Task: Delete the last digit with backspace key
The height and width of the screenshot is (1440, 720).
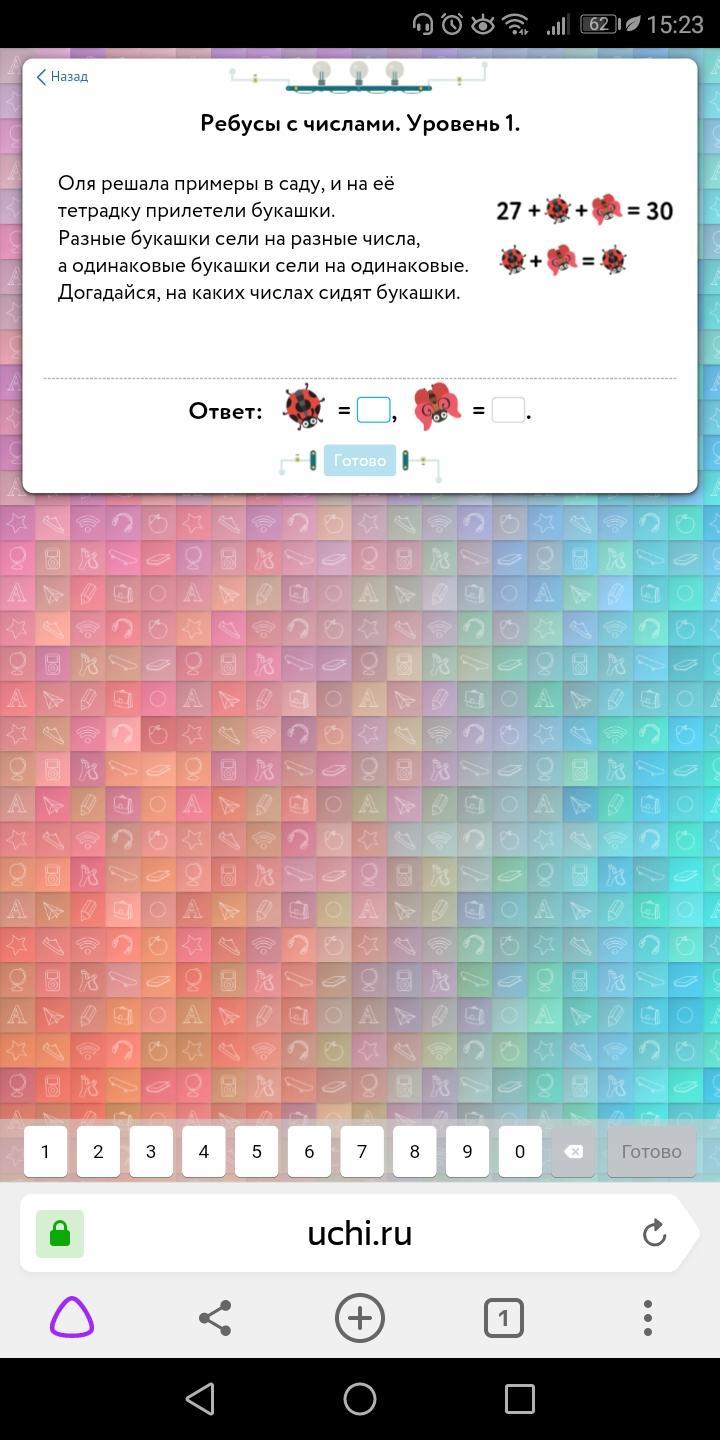Action: (x=573, y=1151)
